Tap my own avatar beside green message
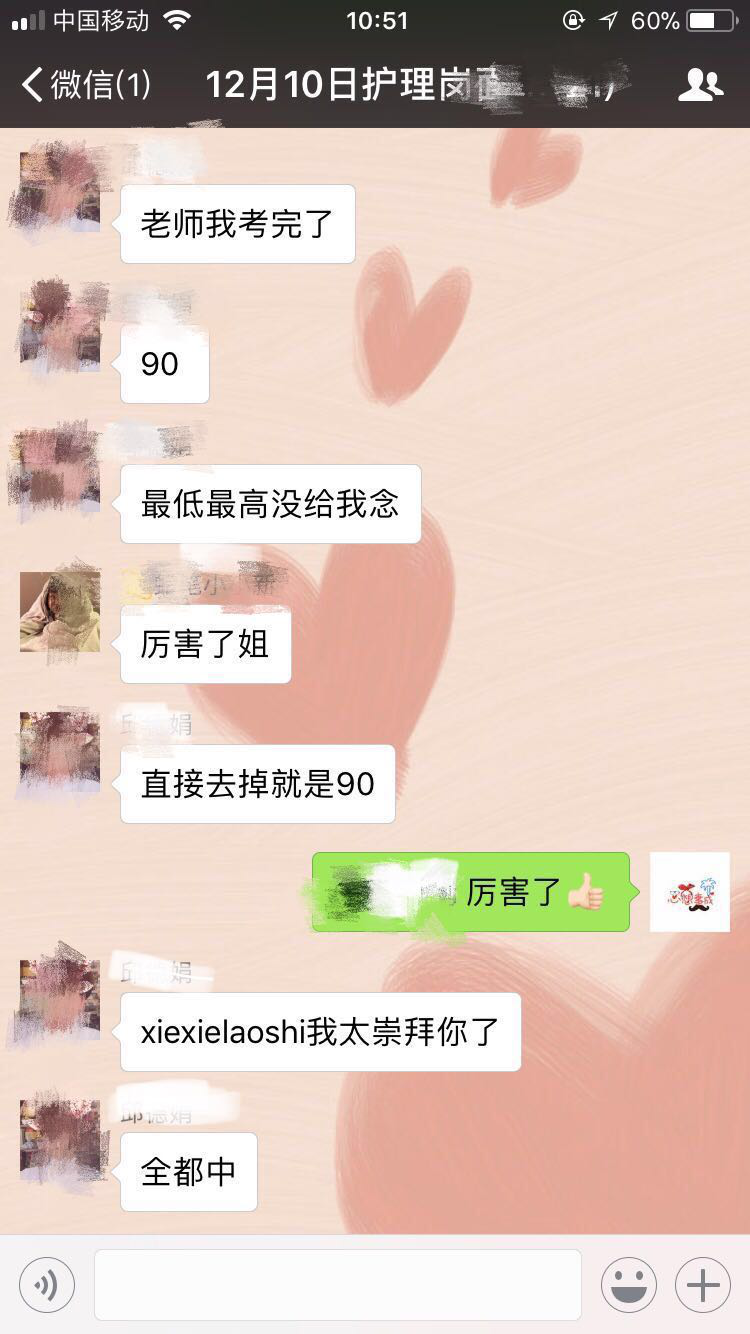Viewport: 750px width, 1334px height. coord(690,892)
